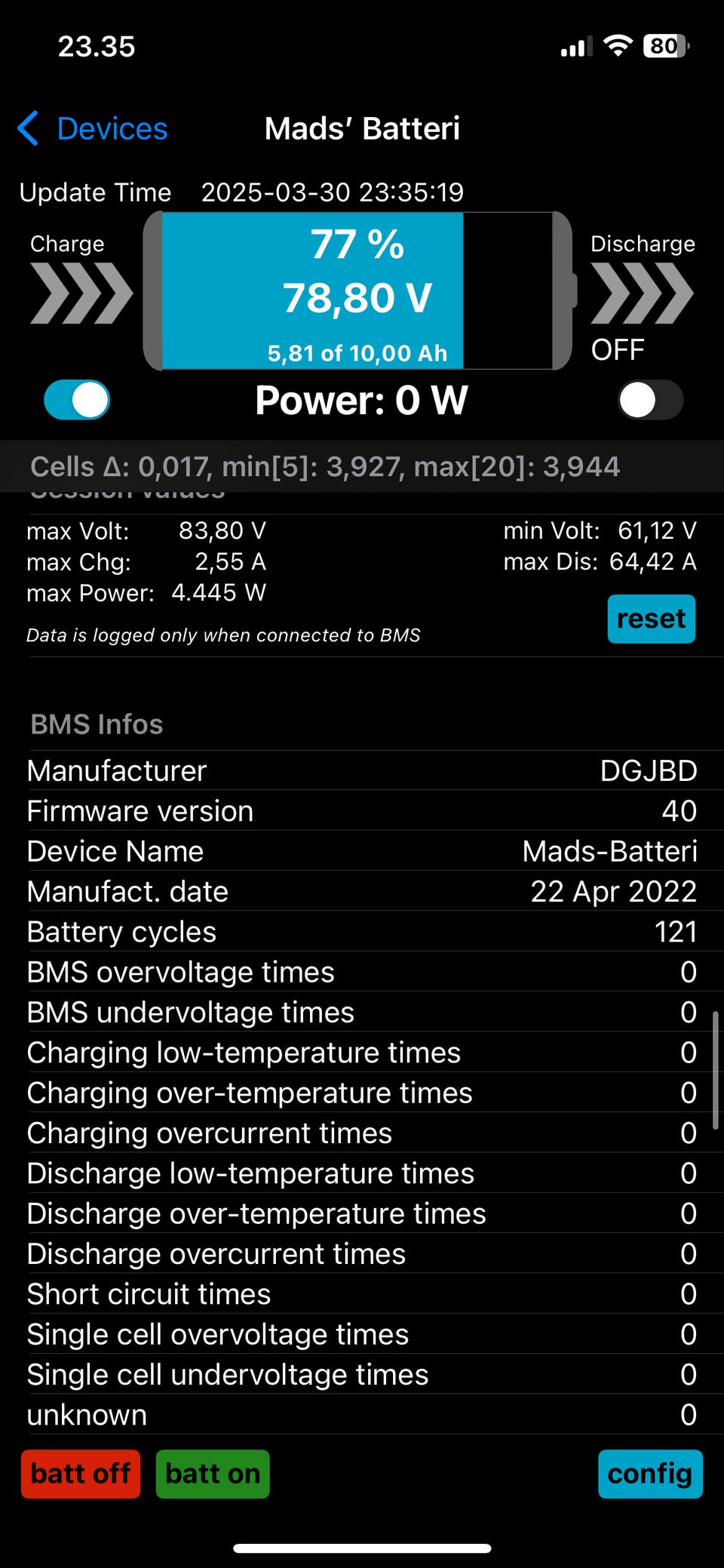Tap the green batt on button
724x1568 pixels.
213,1474
